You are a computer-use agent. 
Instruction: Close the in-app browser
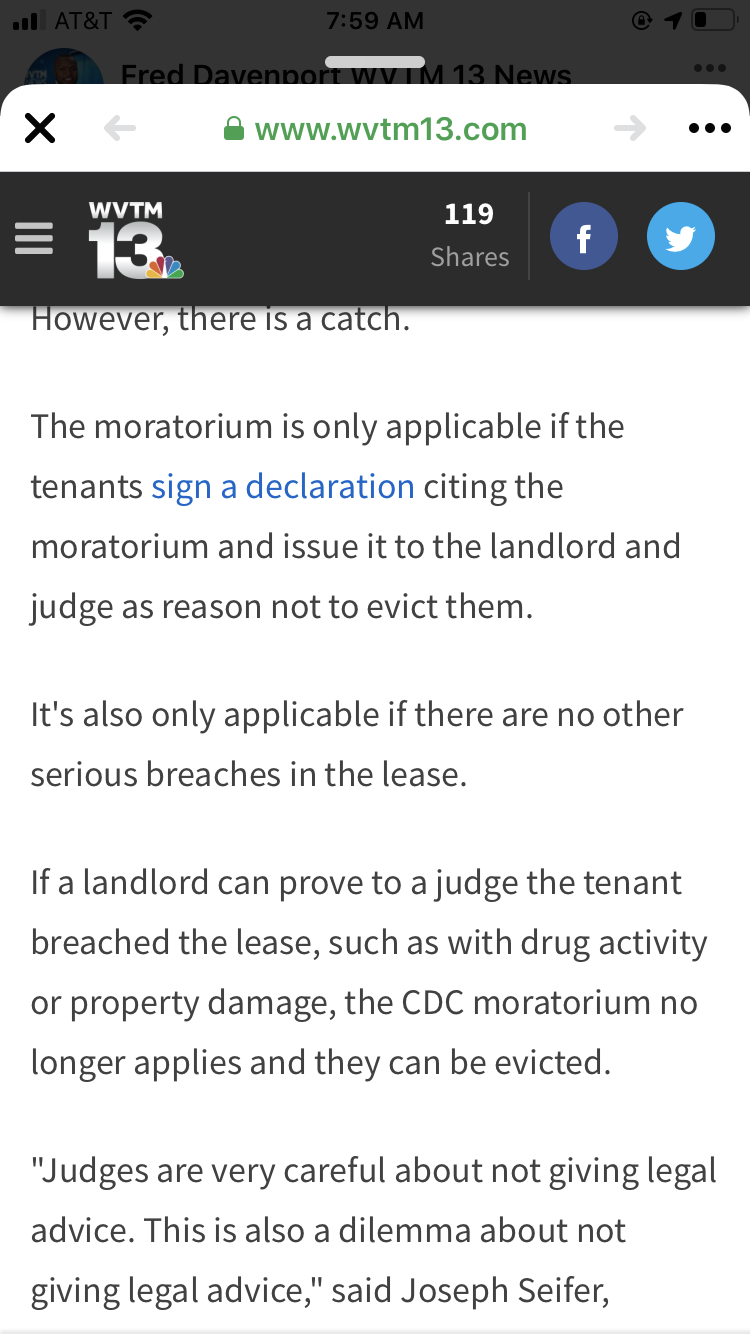pyautogui.click(x=40, y=129)
